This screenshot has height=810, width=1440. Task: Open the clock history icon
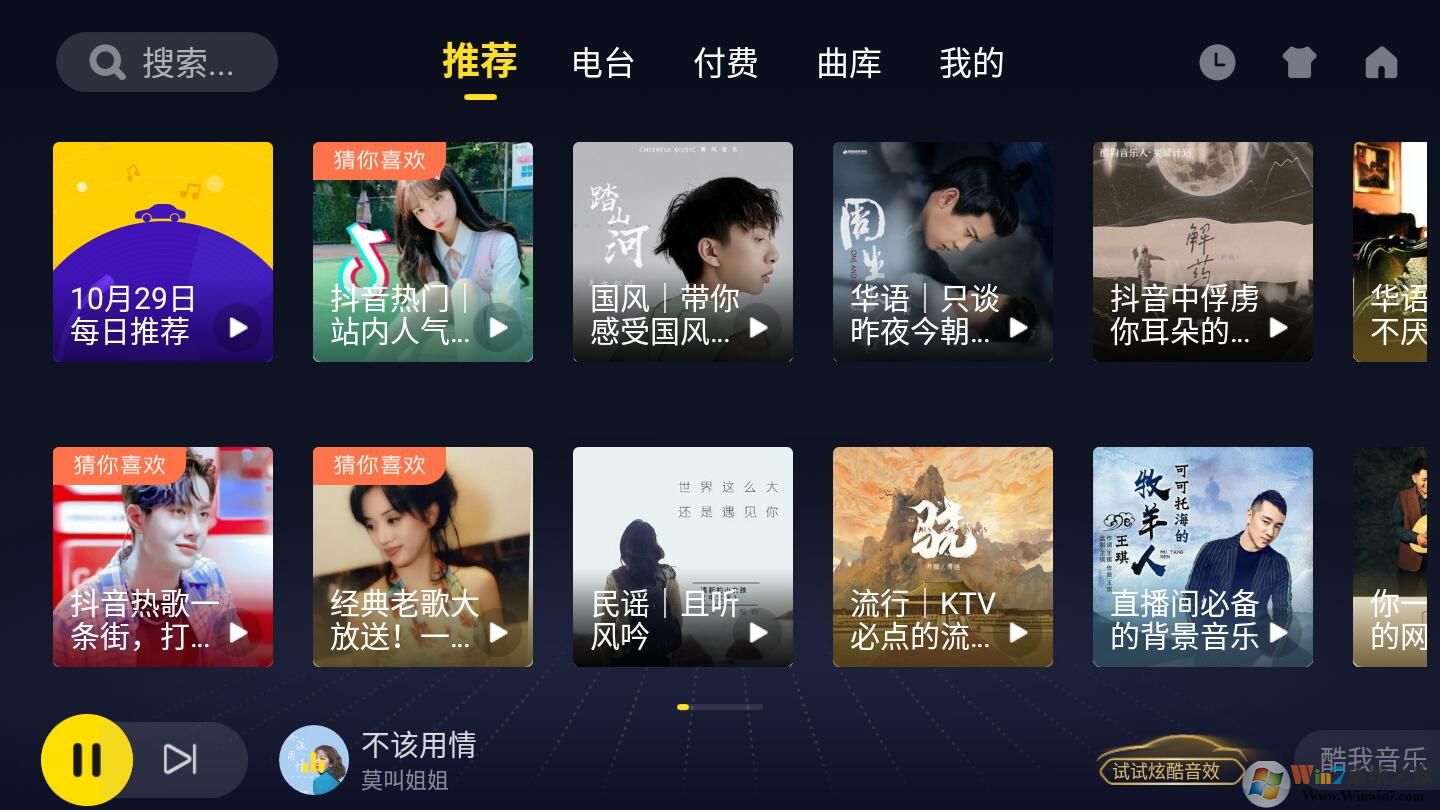click(x=1217, y=63)
